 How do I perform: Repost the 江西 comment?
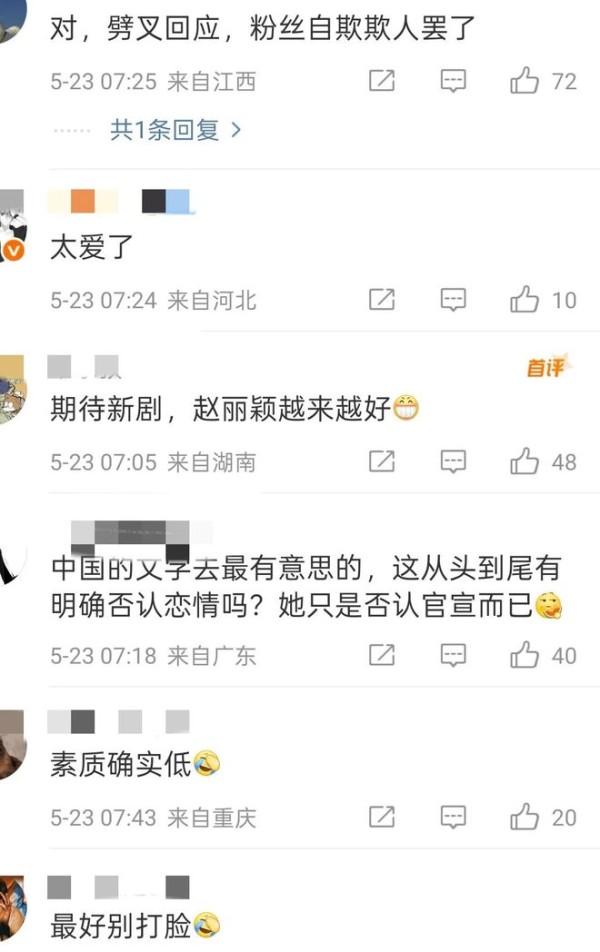[x=382, y=81]
